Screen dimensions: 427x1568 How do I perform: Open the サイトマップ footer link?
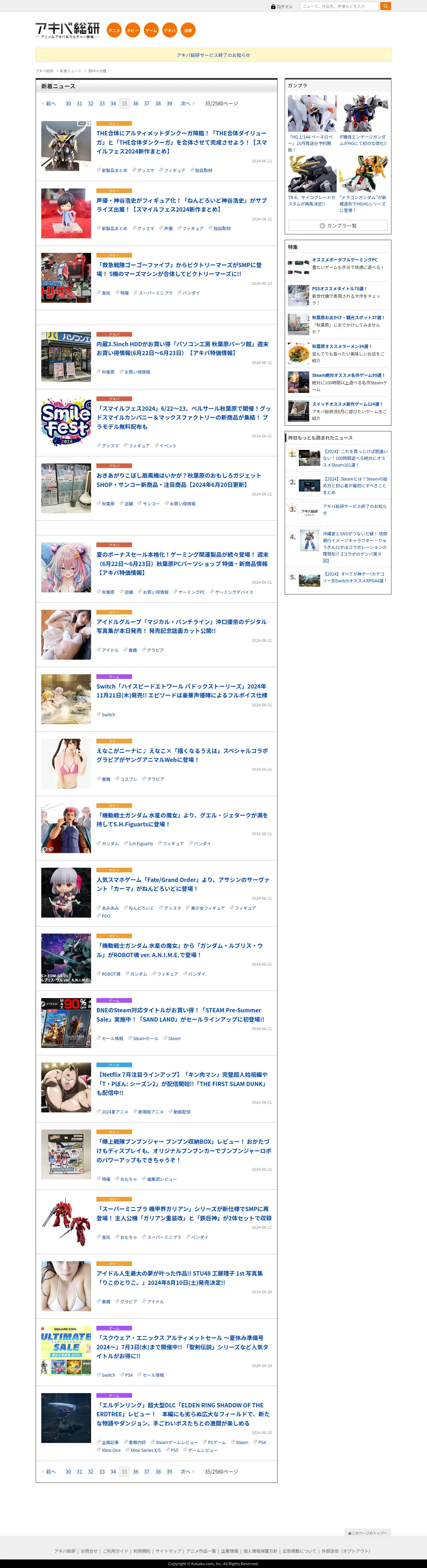pos(168,1551)
